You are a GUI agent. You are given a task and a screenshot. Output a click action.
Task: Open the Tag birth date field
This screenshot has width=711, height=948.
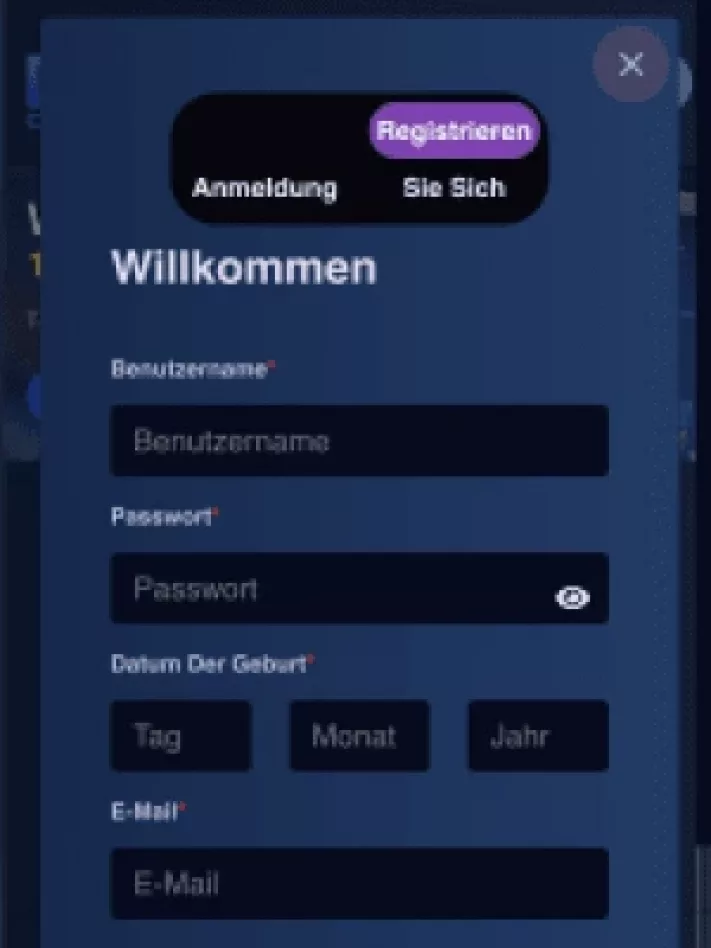click(x=181, y=736)
